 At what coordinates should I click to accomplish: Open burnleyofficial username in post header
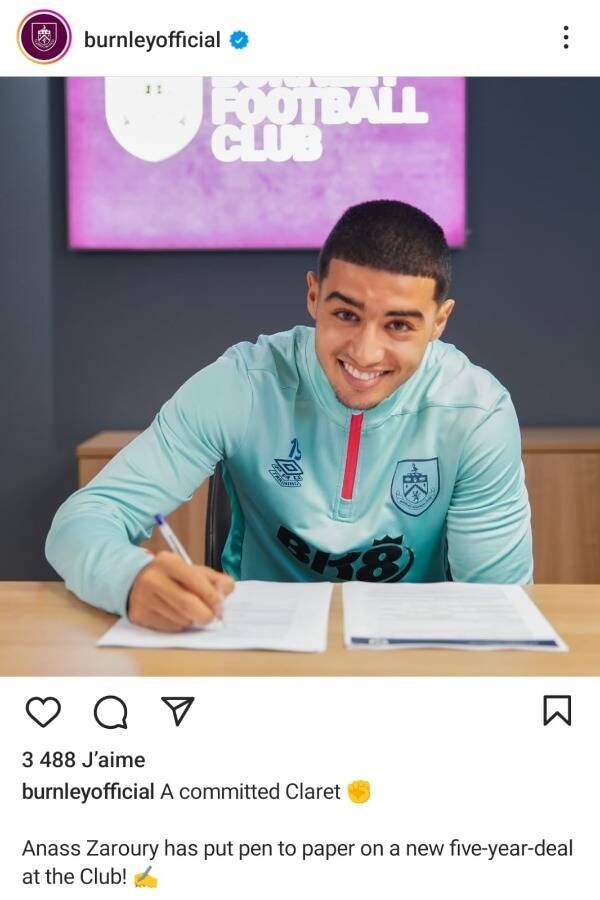pyautogui.click(x=152, y=40)
